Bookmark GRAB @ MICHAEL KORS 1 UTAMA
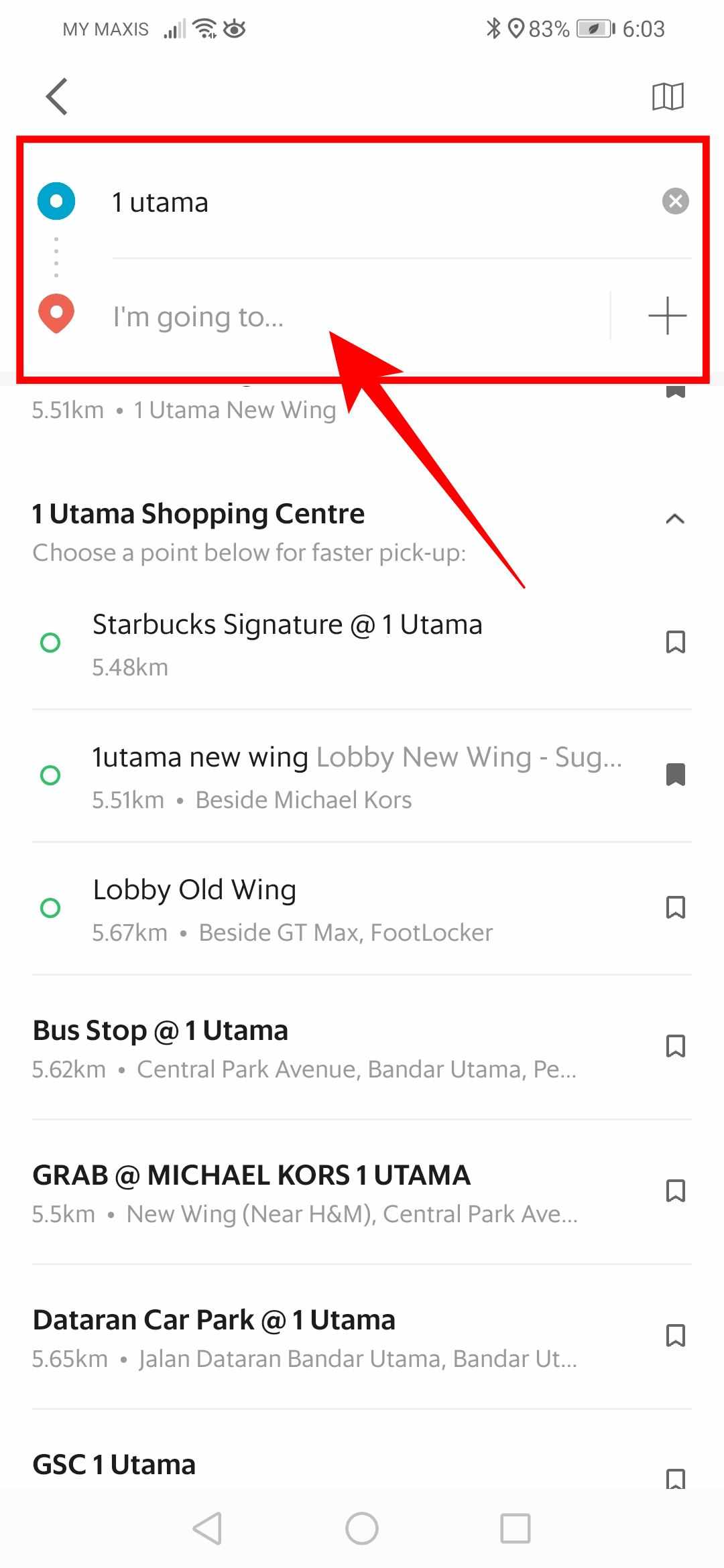This screenshot has width=724, height=1568. click(675, 1191)
